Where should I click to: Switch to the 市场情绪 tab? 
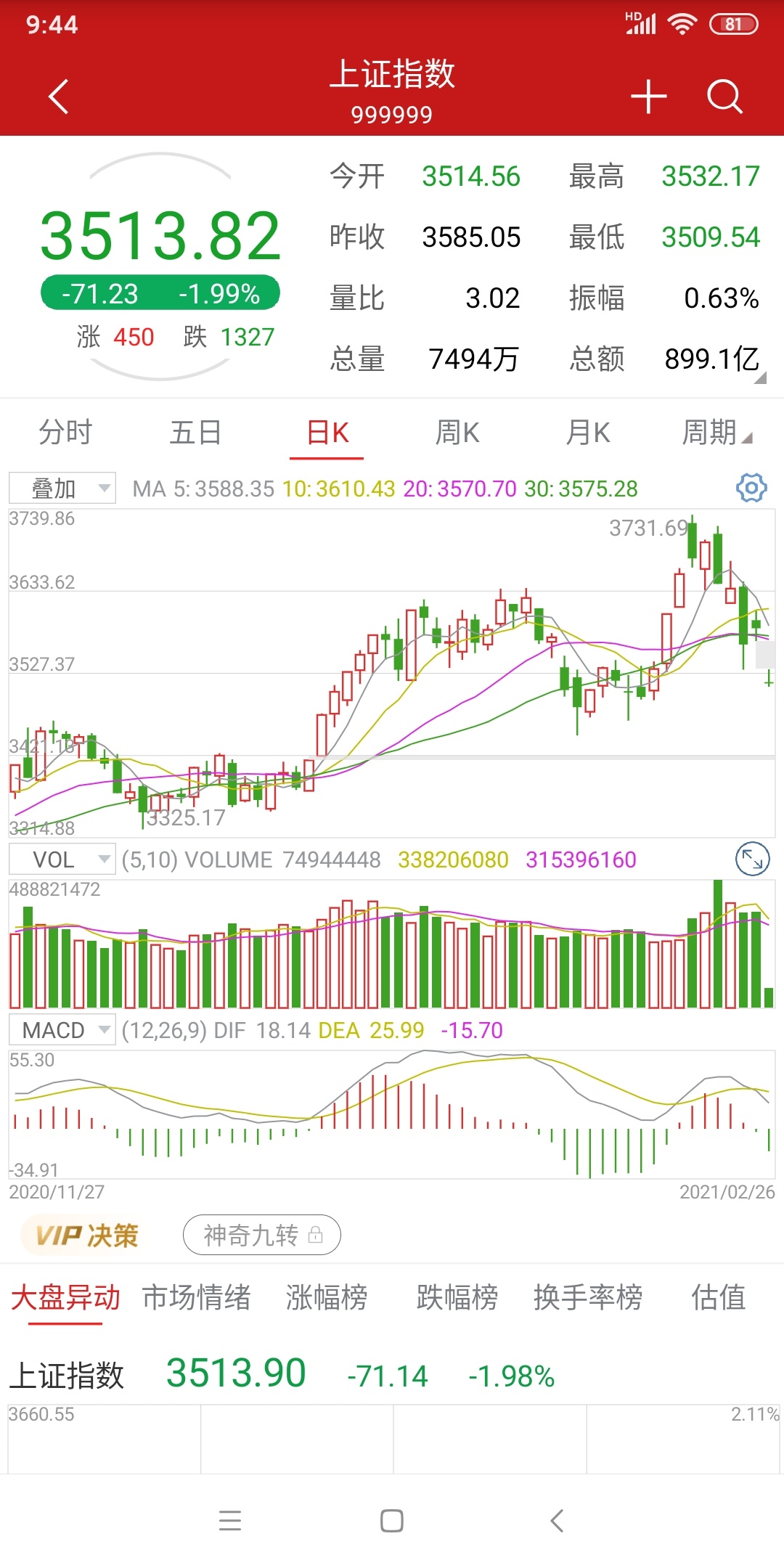(x=197, y=1297)
